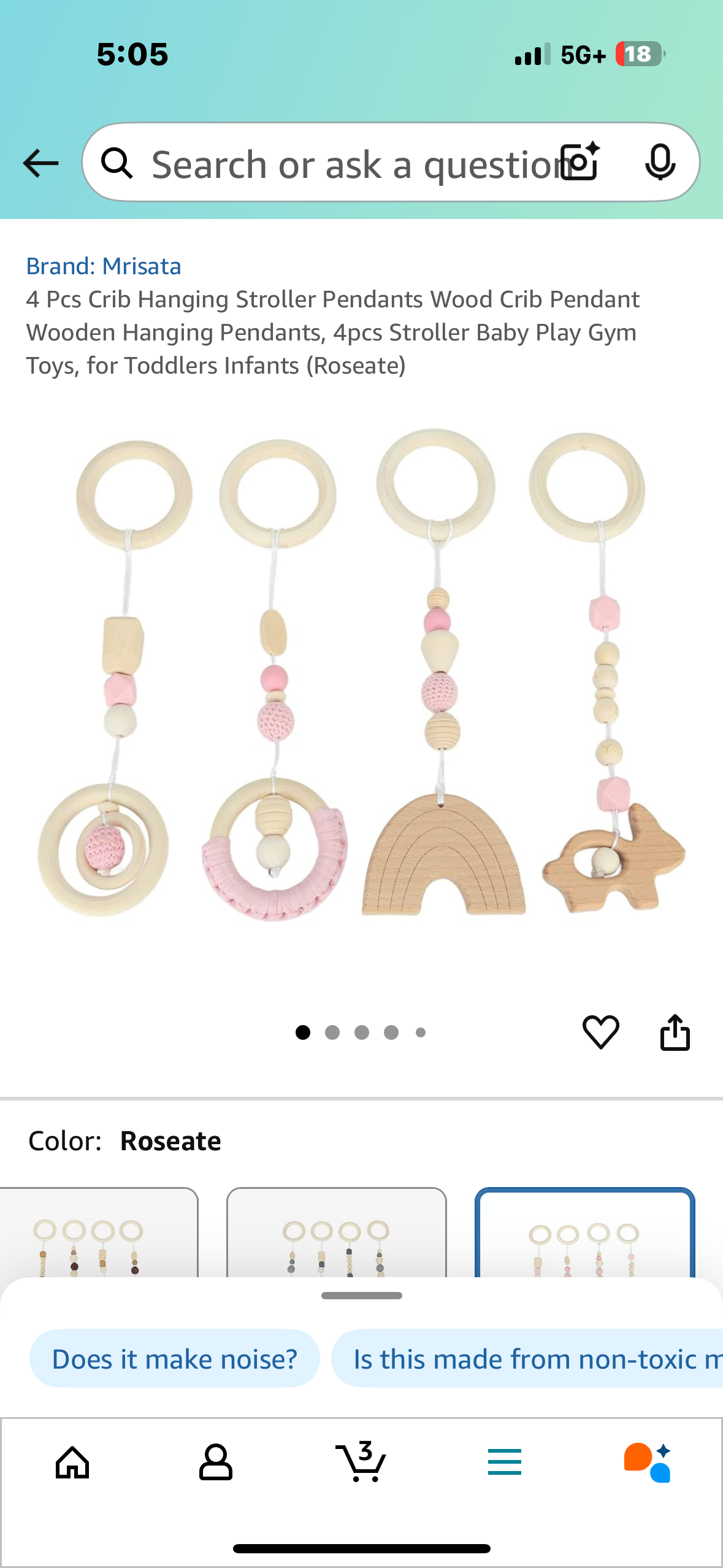
Task: Ask "Does it make noise?"
Action: coord(175,1359)
